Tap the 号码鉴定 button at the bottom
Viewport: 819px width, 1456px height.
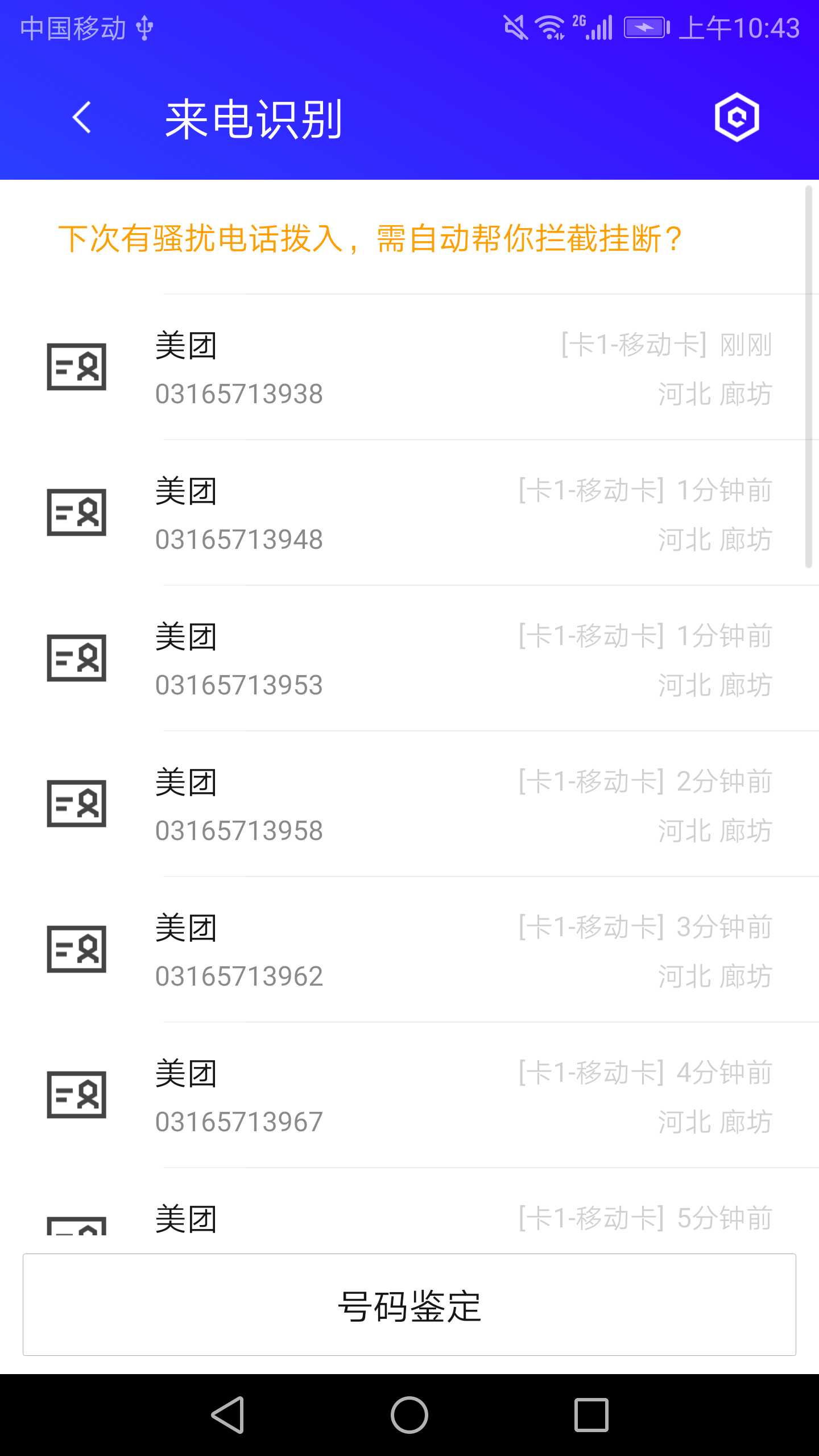pos(409,1308)
